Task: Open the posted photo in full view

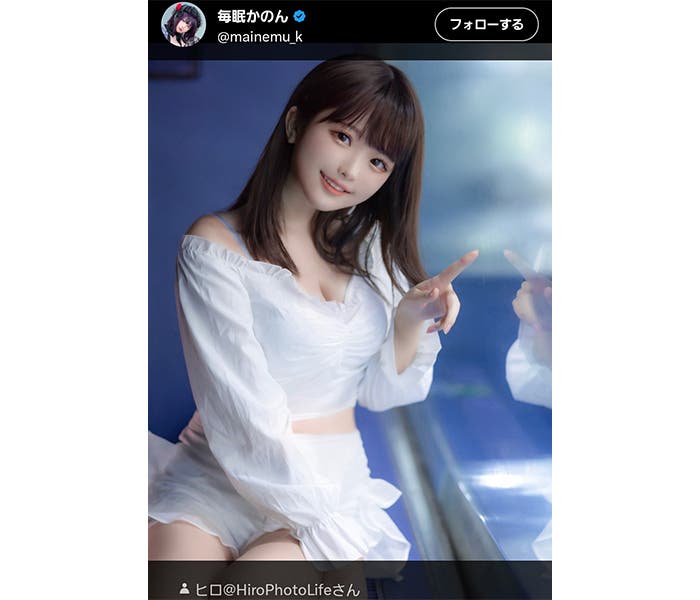Action: [x=350, y=310]
